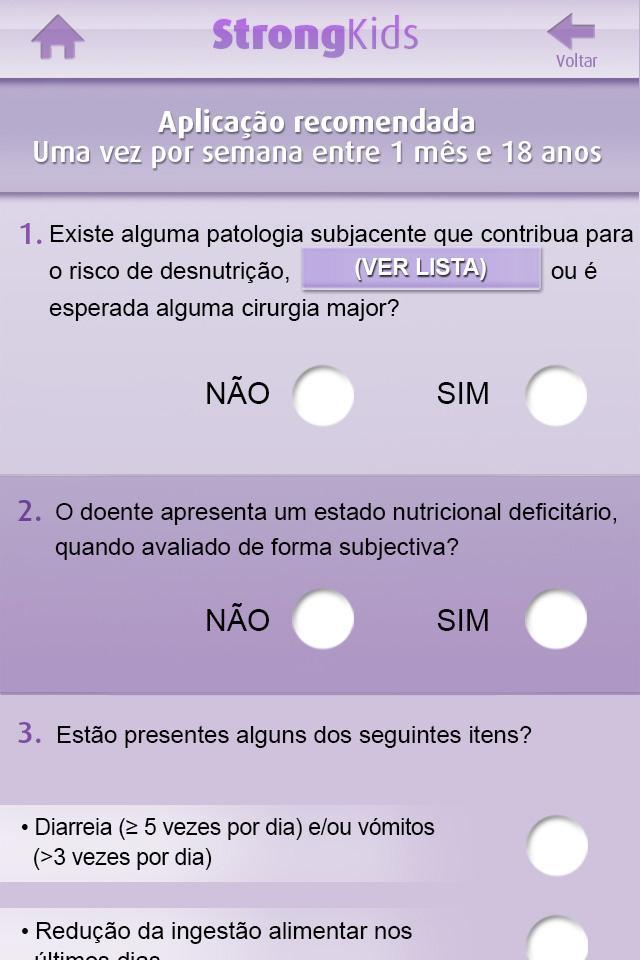Mark the Diarreia e/ou vómitos item
640x960 pixels.
(557, 845)
